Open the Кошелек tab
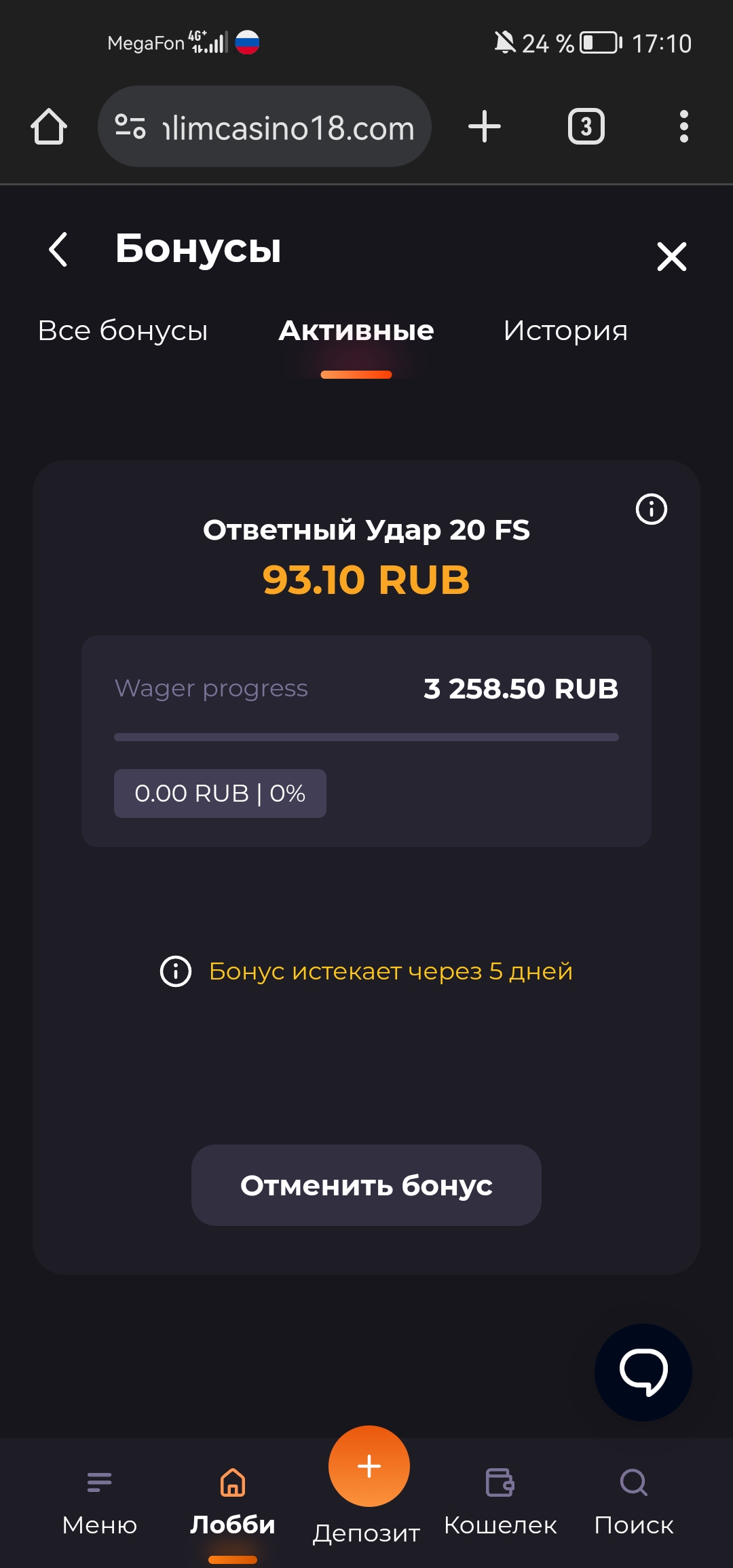This screenshot has width=733, height=1568. tap(500, 1500)
